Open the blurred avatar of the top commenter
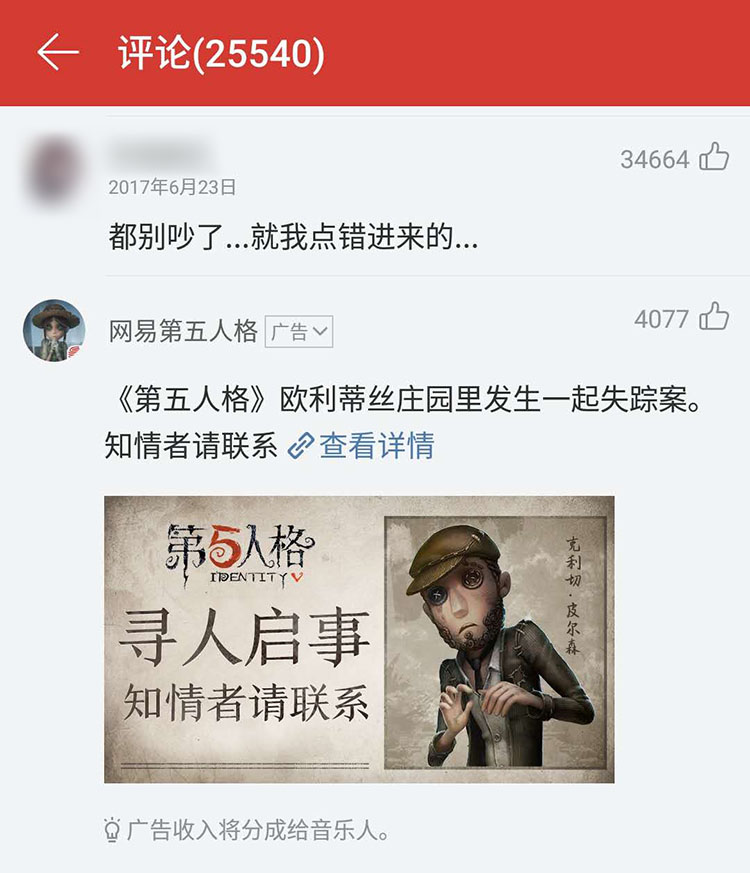The image size is (750, 873). pos(54,171)
